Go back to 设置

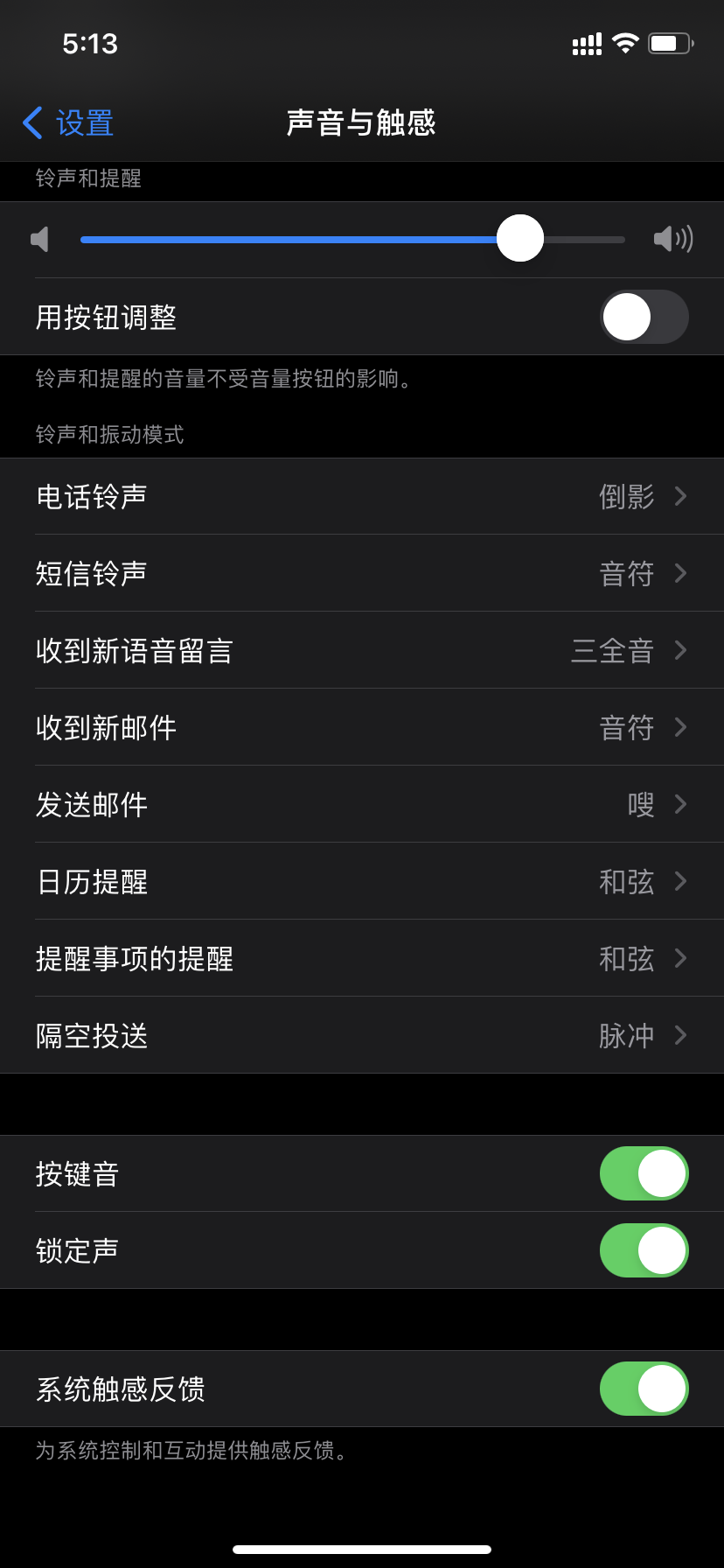pos(68,123)
